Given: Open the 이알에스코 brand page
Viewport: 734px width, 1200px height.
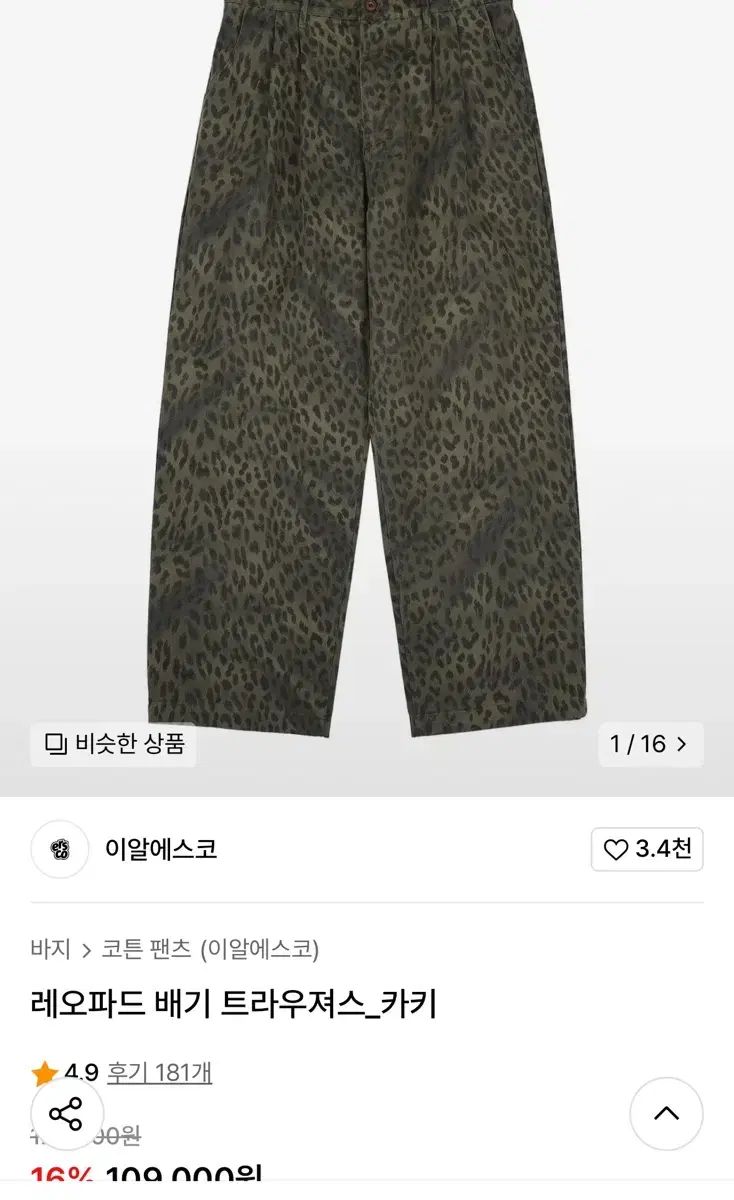Looking at the screenshot, I should (160, 849).
